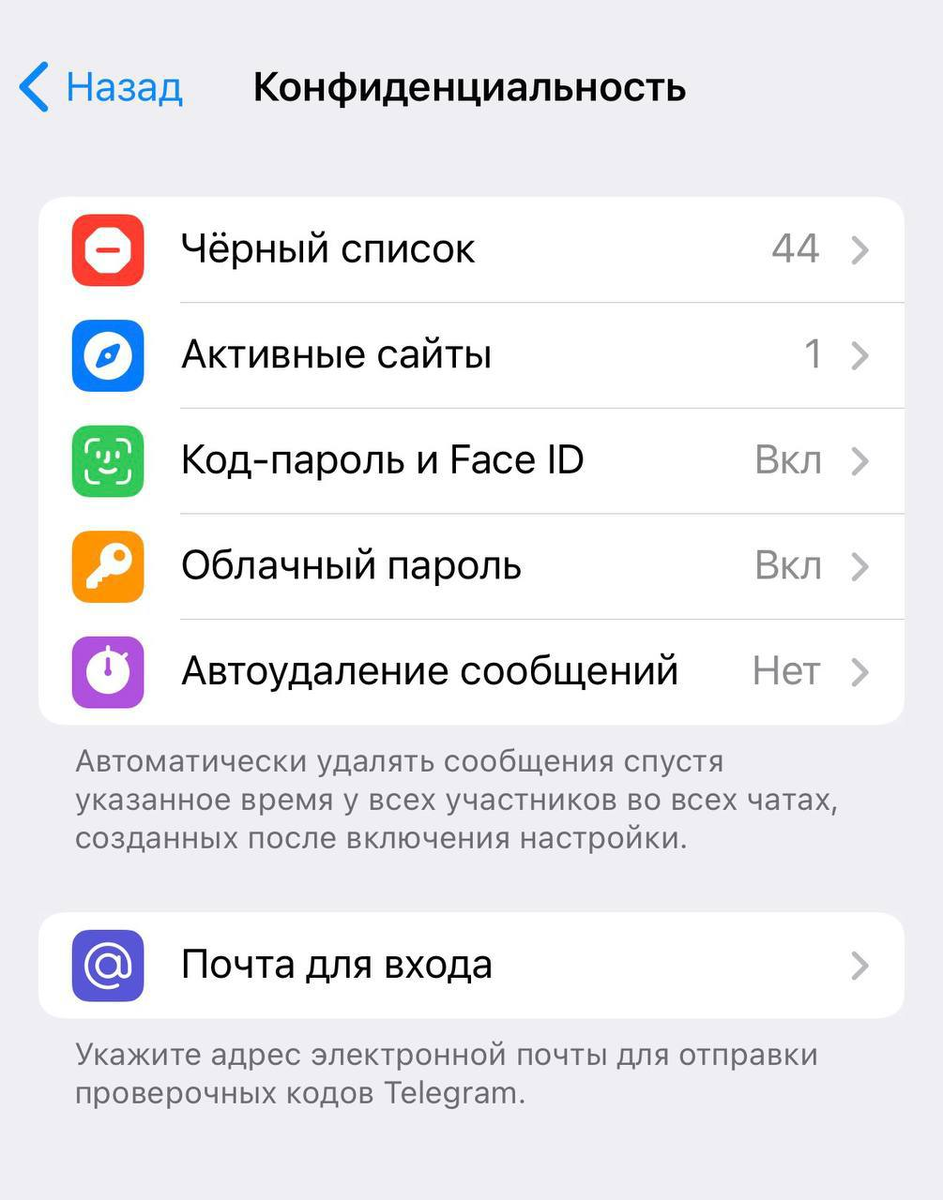This screenshot has width=943, height=1200.
Task: Click the orange key icon for Облачный пароль
Action: click(107, 567)
